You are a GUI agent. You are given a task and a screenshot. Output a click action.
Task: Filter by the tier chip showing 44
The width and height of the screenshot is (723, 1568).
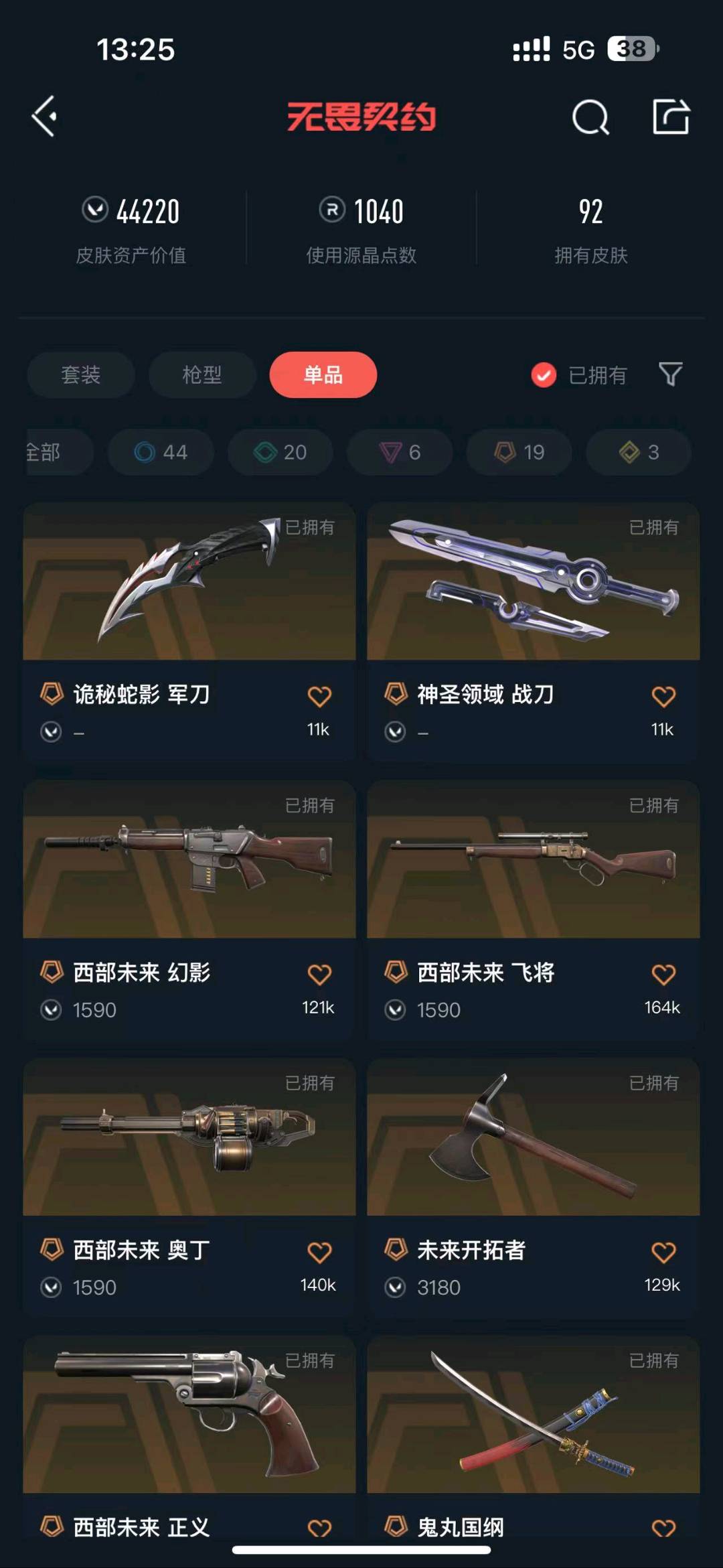pos(161,452)
